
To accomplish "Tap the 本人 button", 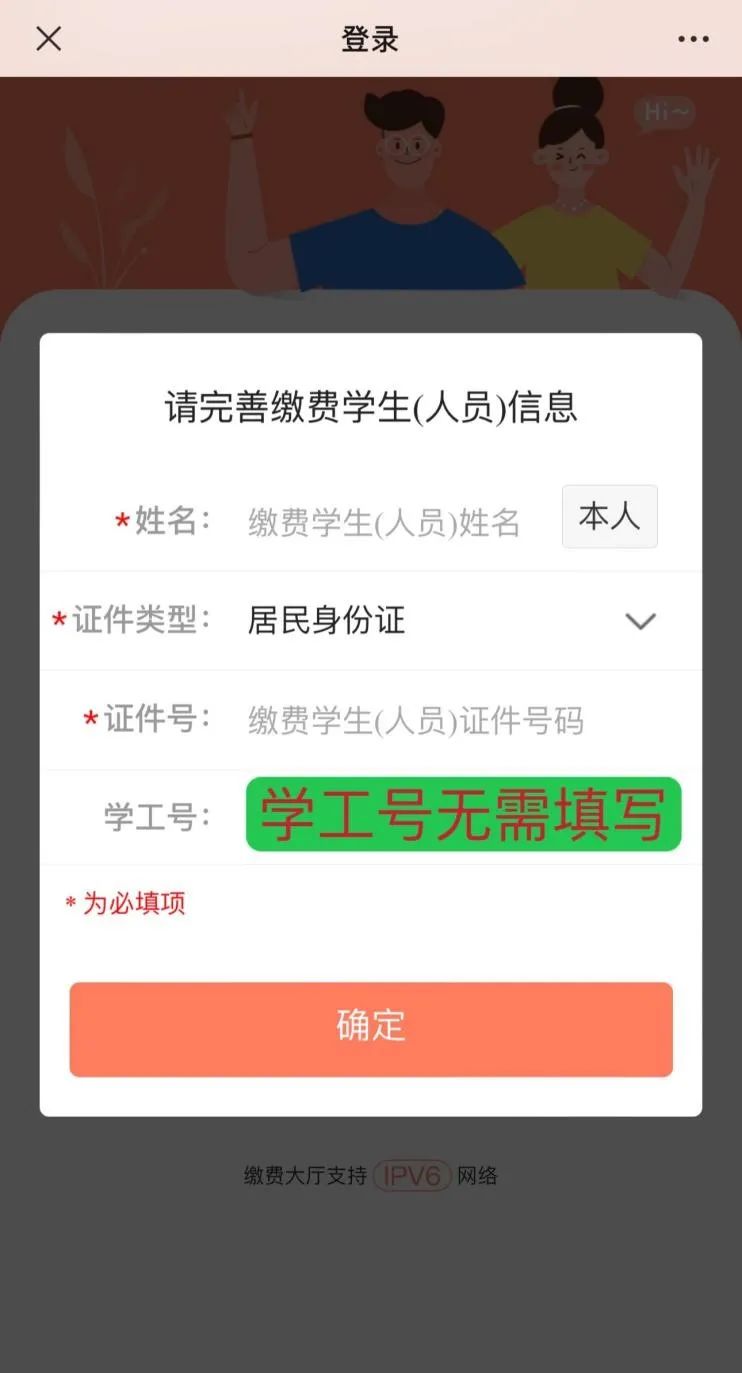I will coord(609,517).
